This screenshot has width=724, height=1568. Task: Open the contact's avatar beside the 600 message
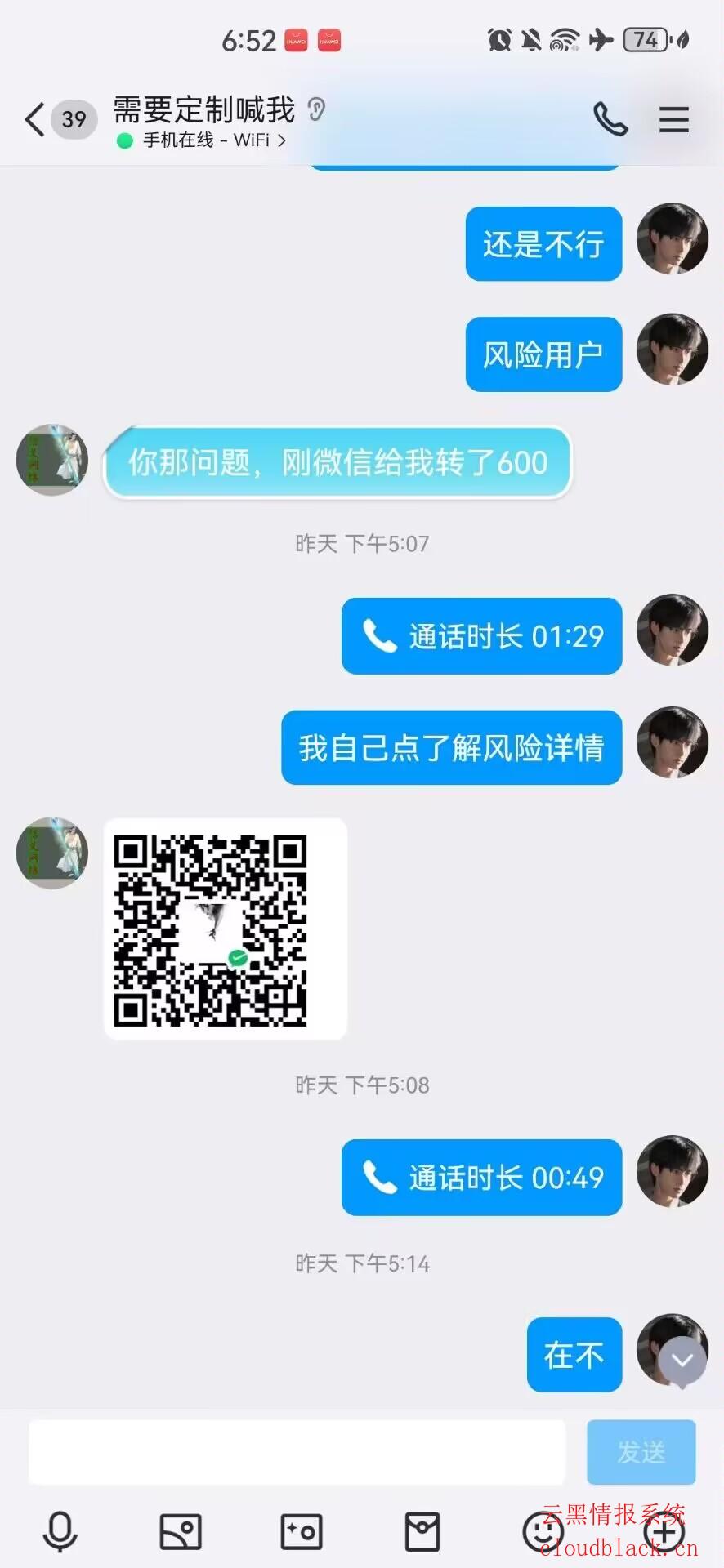[x=52, y=460]
